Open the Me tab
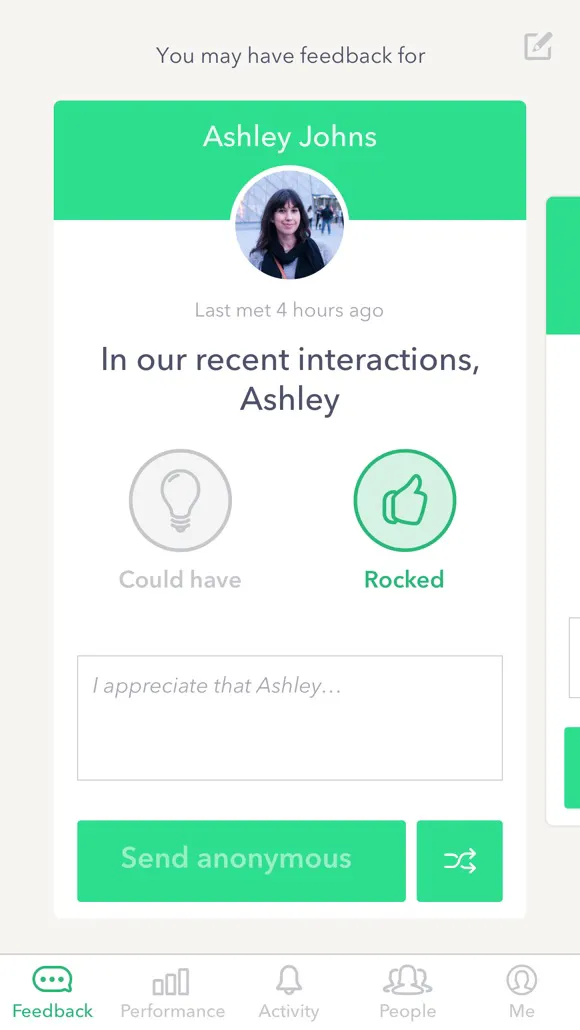This screenshot has height=1030, width=580. pyautogui.click(x=522, y=993)
